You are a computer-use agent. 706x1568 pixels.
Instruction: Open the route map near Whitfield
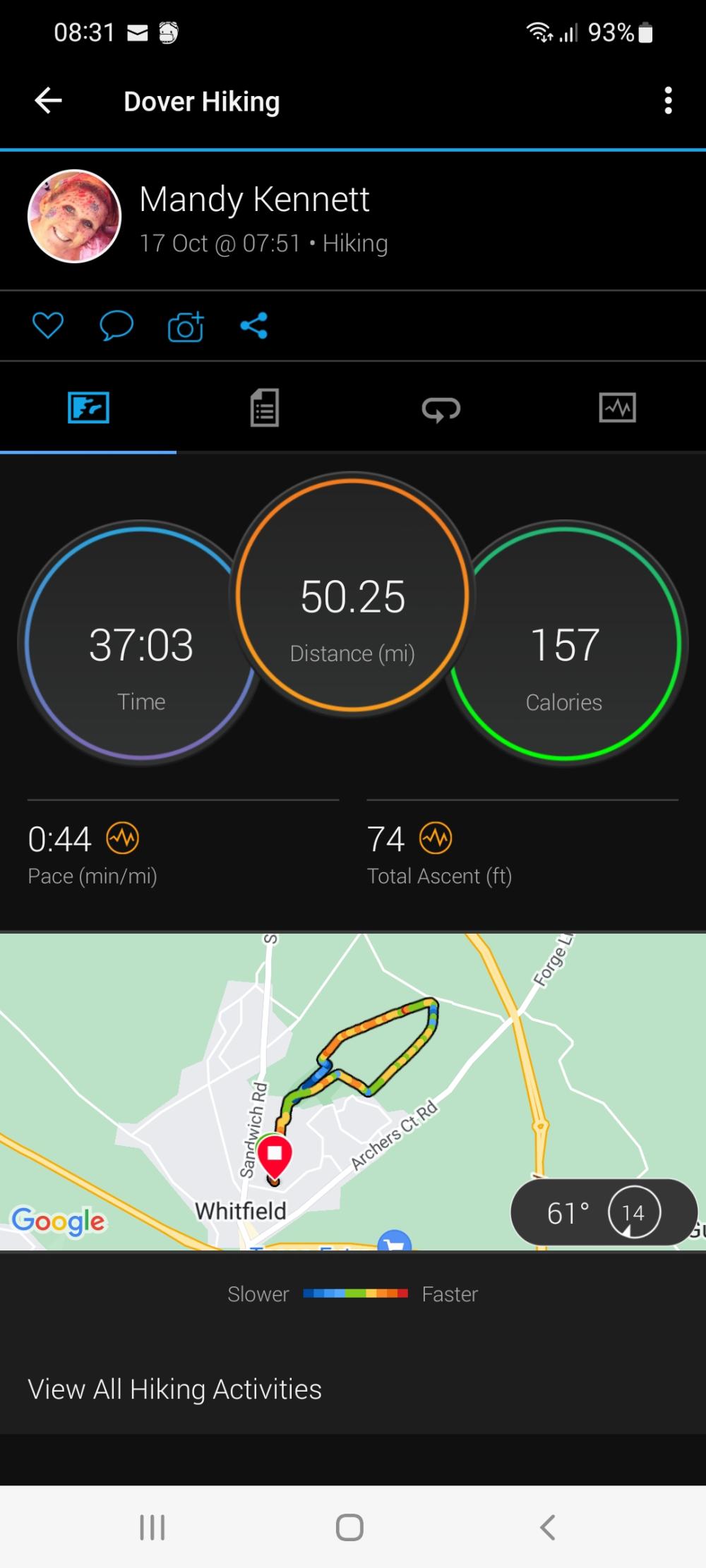353,1087
